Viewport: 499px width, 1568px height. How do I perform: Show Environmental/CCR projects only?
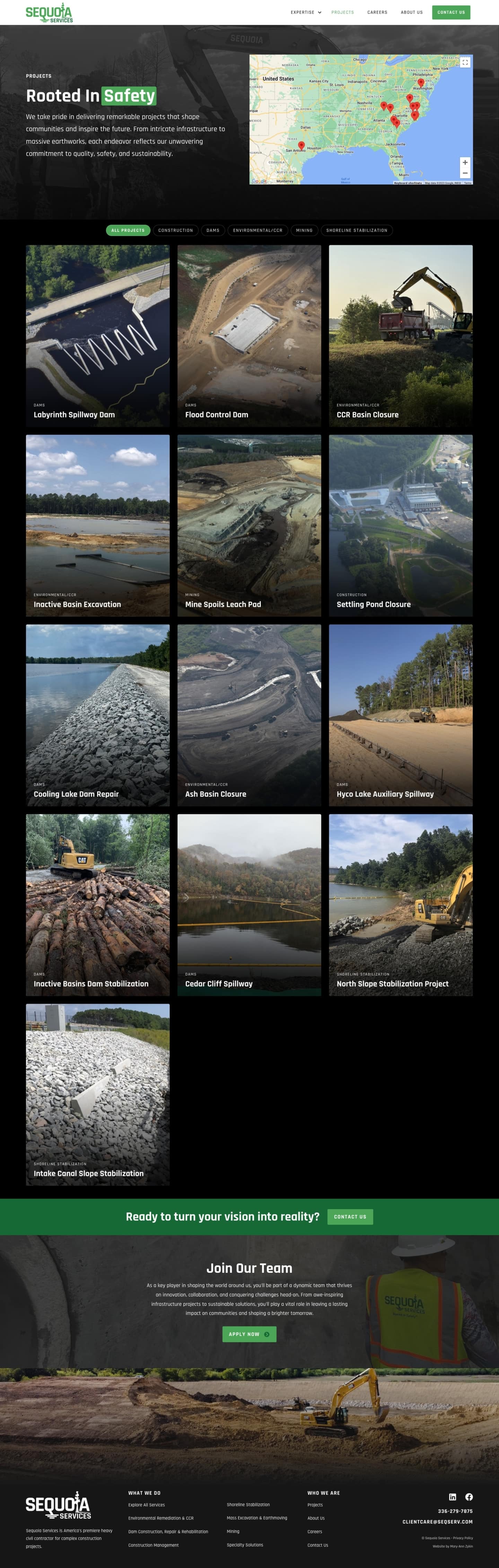click(x=257, y=231)
